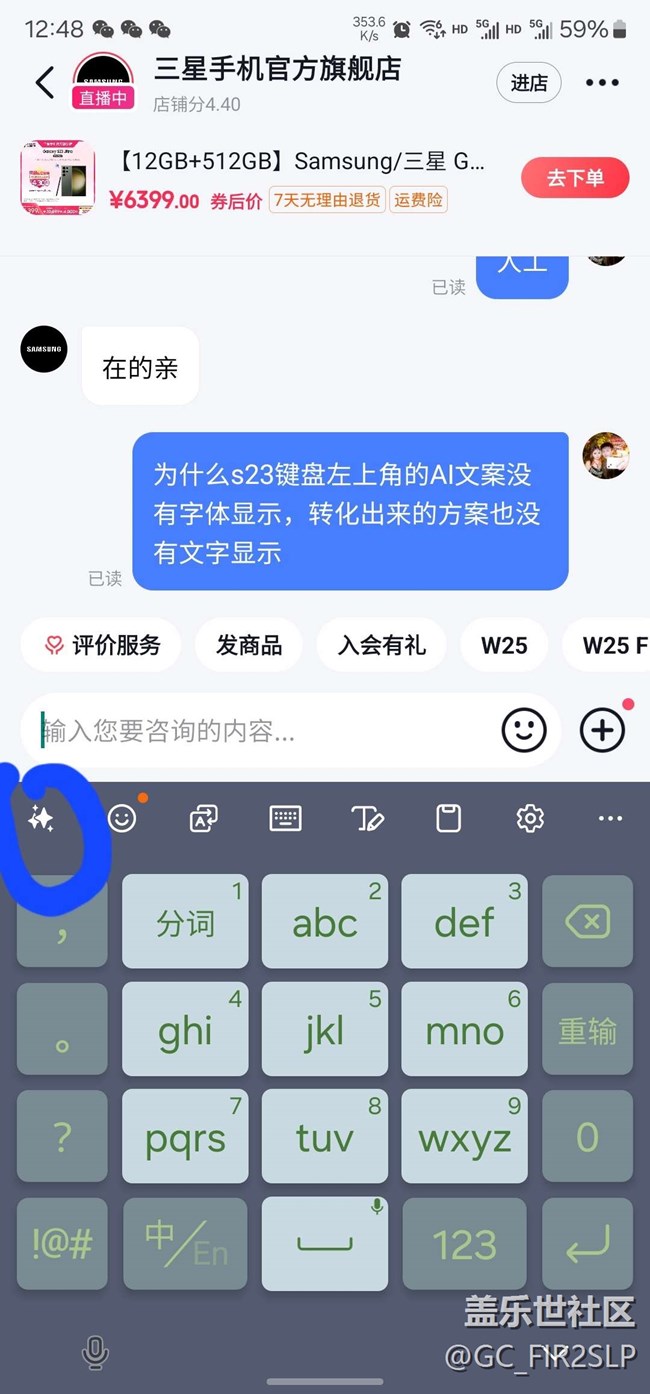Tap the 进店 button to enter the store
Screen dimensions: 650x1394
pos(529,83)
